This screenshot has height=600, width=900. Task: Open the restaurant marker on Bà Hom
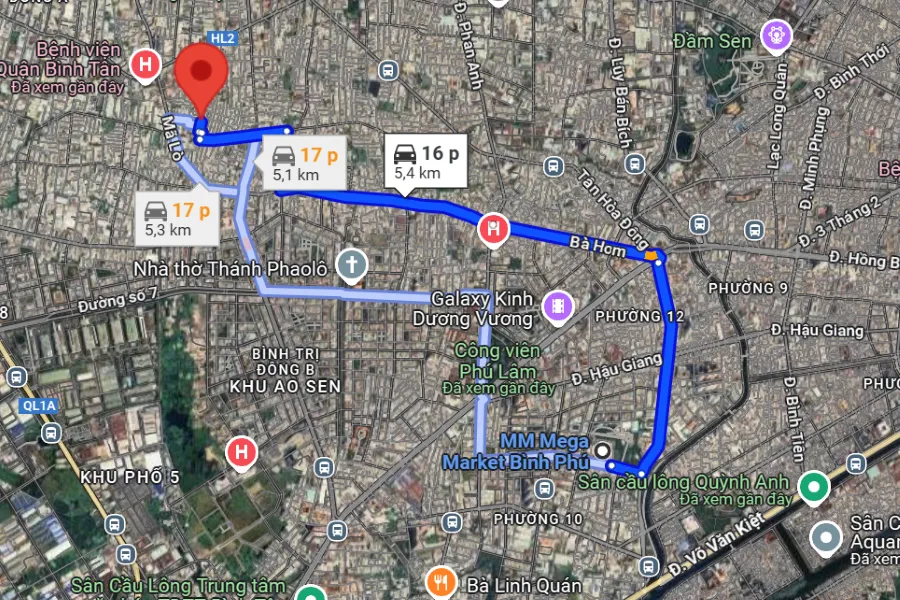pyautogui.click(x=492, y=230)
